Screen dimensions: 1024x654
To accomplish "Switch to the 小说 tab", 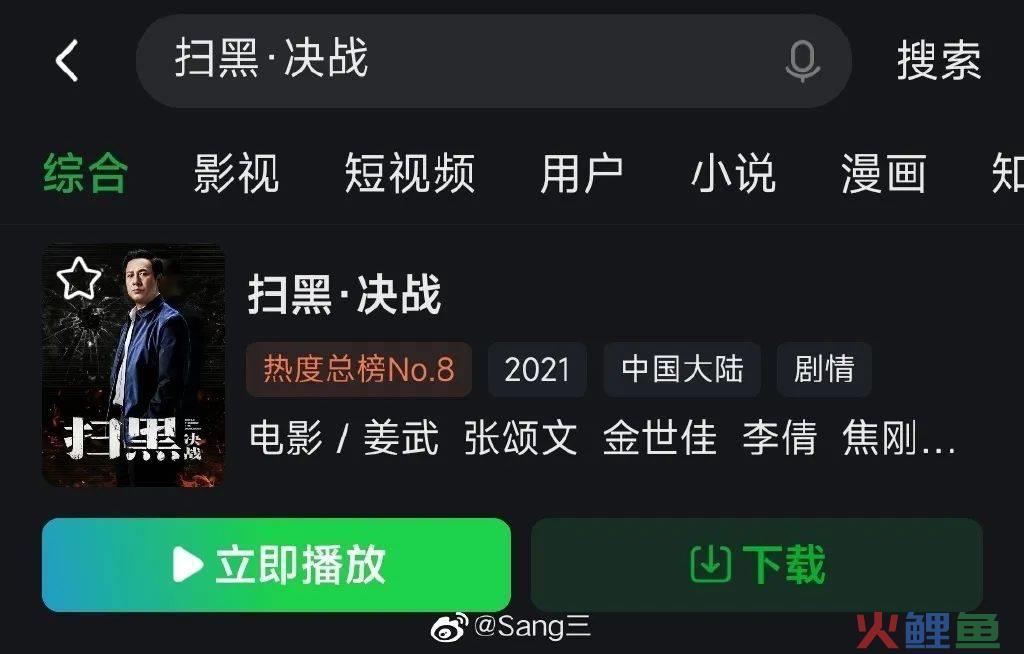I will pos(733,173).
